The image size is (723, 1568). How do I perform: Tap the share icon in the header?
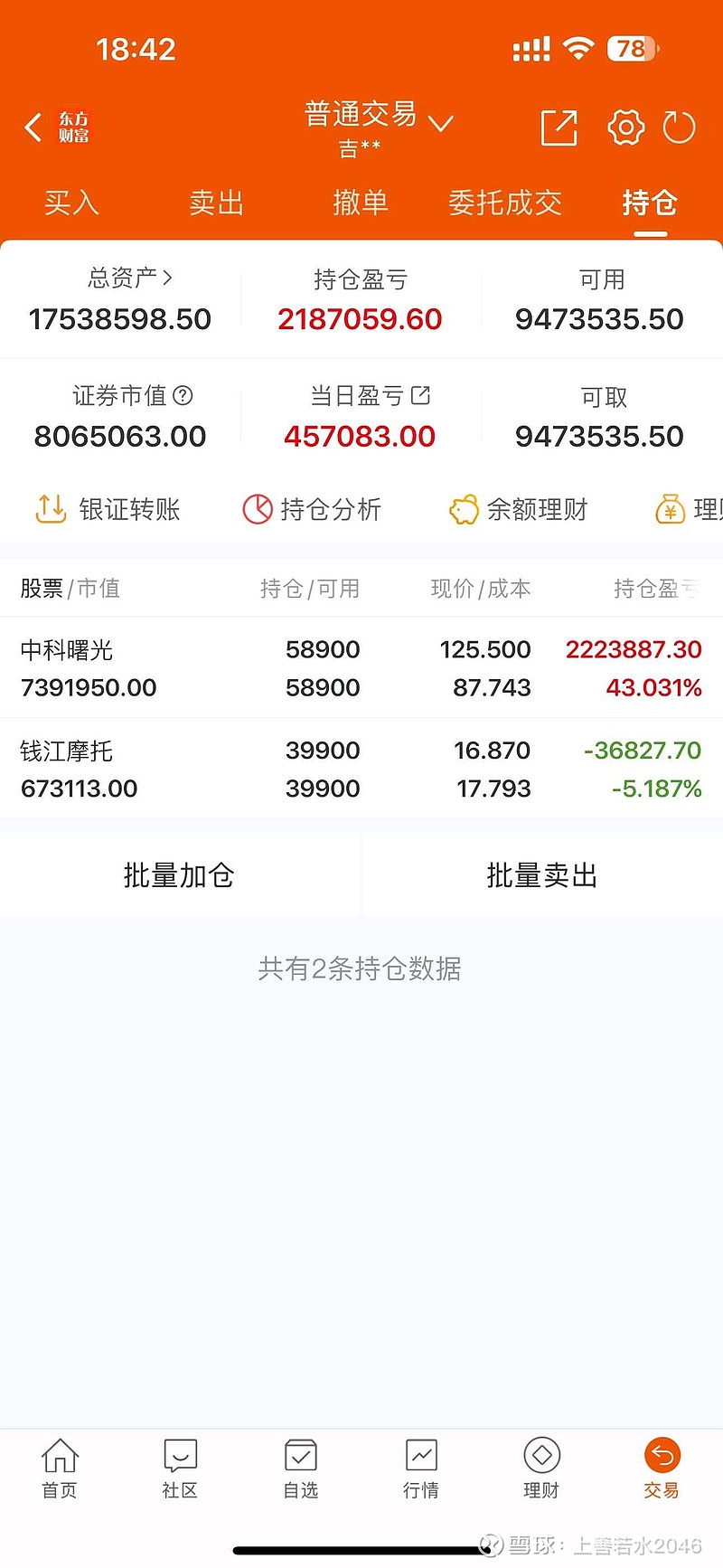point(559,127)
